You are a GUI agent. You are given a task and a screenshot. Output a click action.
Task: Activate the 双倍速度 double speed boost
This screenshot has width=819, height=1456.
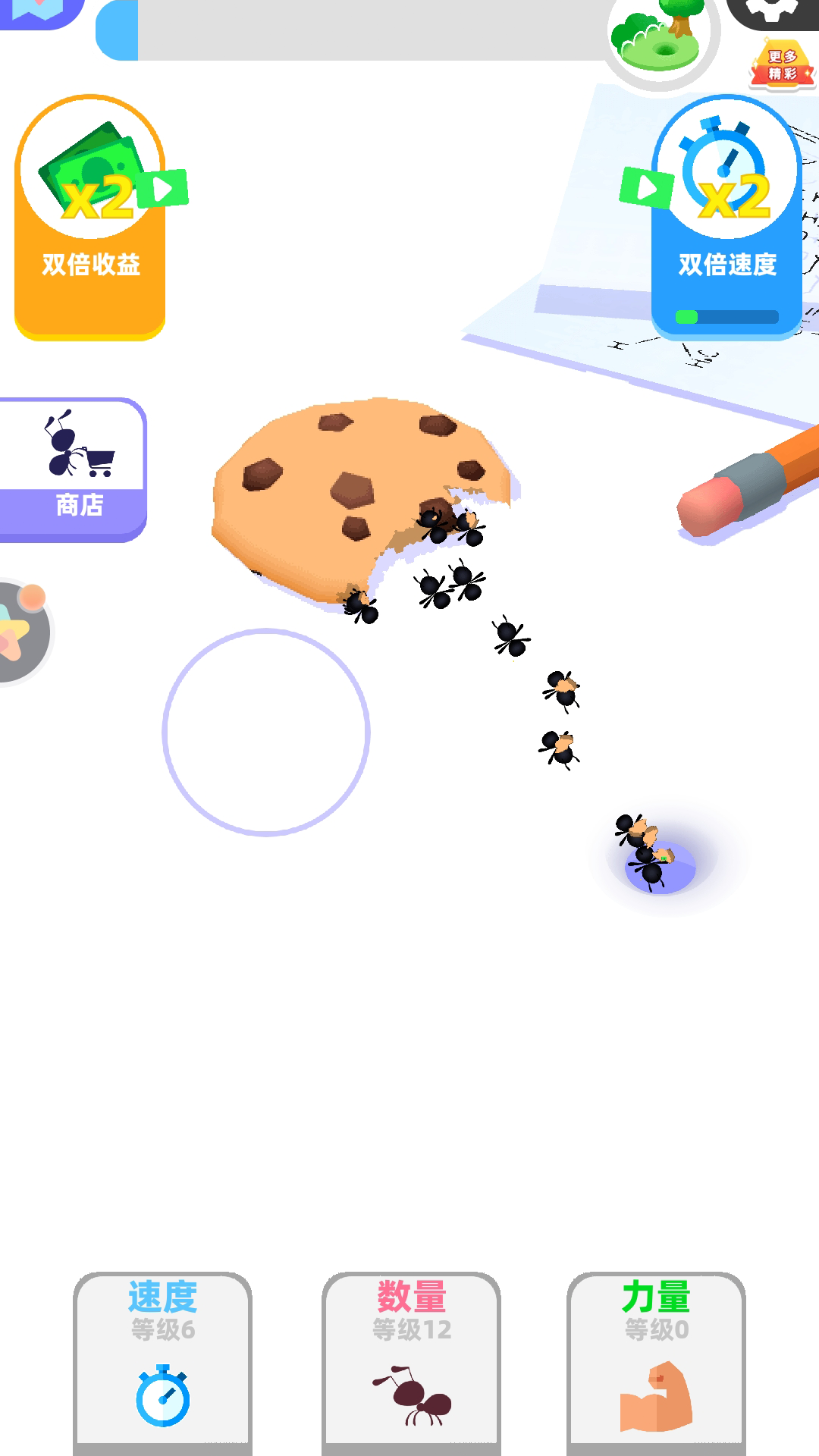click(x=726, y=220)
